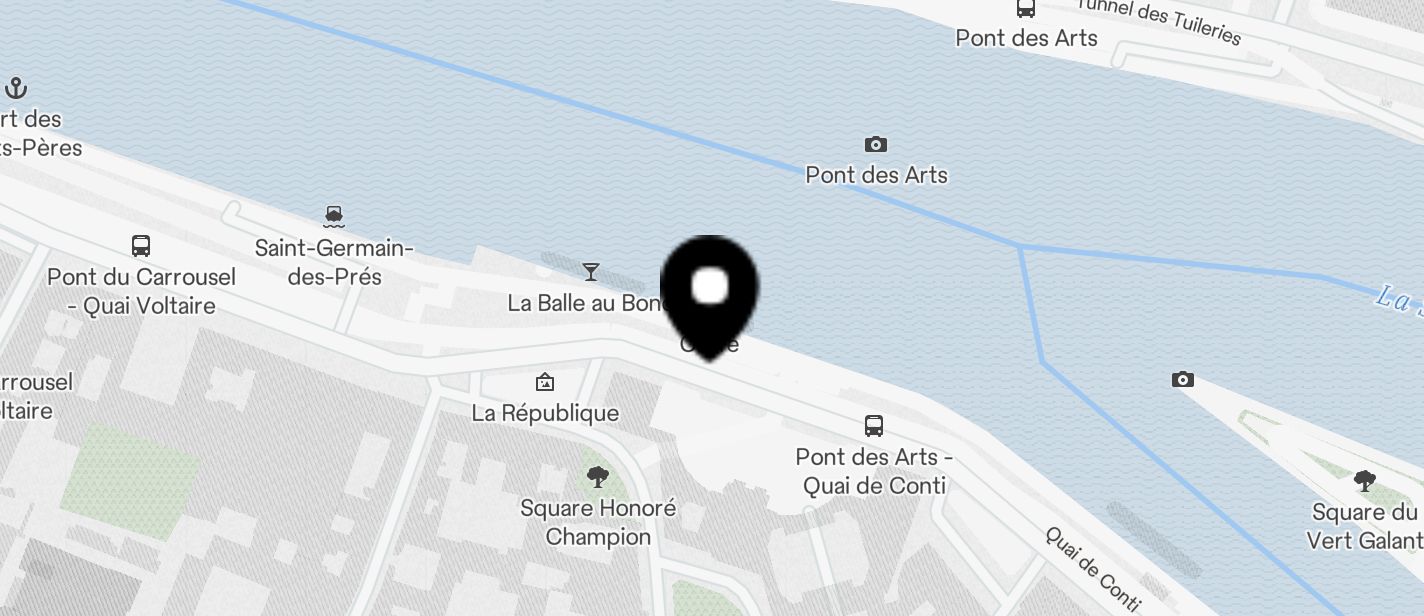Select La Balle au Bond bar marker

click(x=591, y=271)
